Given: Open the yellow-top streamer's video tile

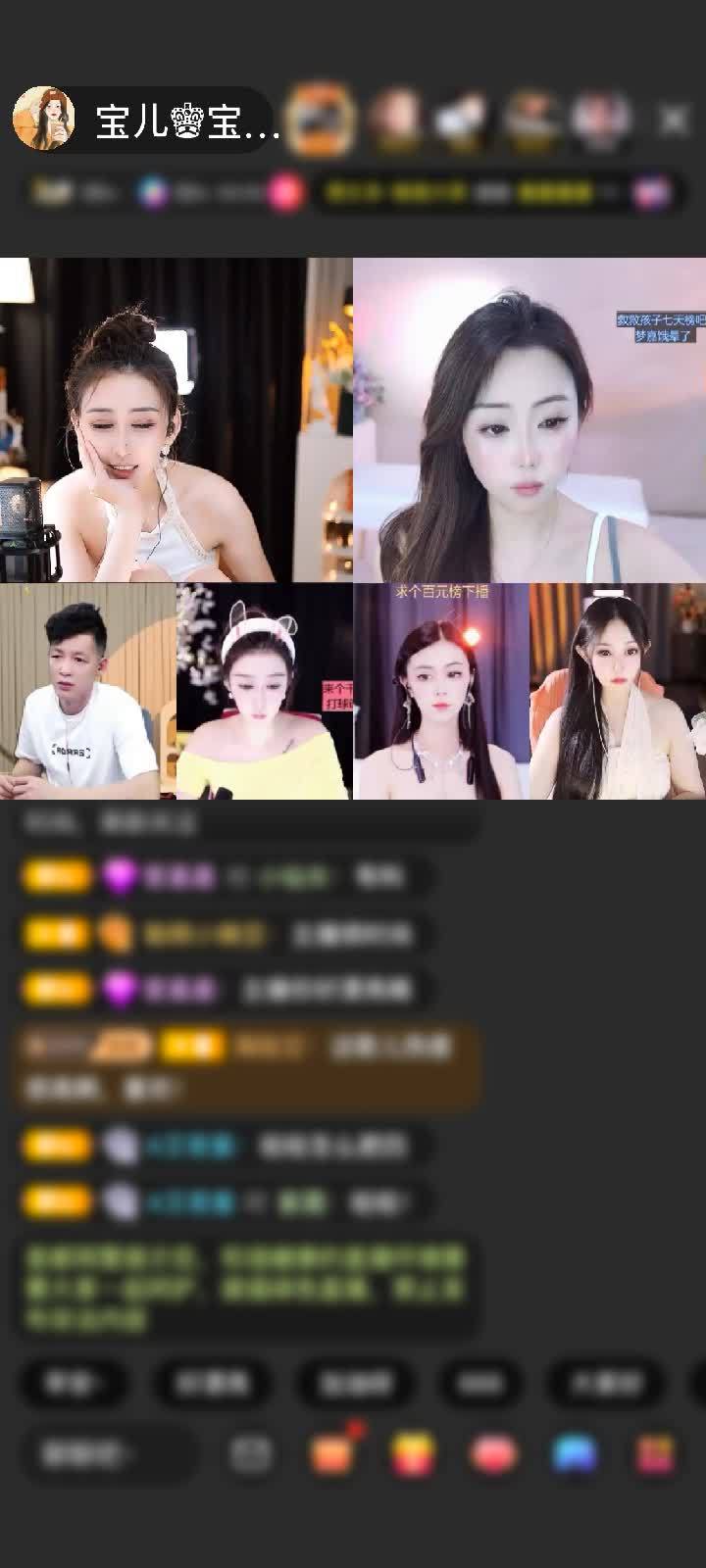Looking at the screenshot, I should pyautogui.click(x=265, y=691).
